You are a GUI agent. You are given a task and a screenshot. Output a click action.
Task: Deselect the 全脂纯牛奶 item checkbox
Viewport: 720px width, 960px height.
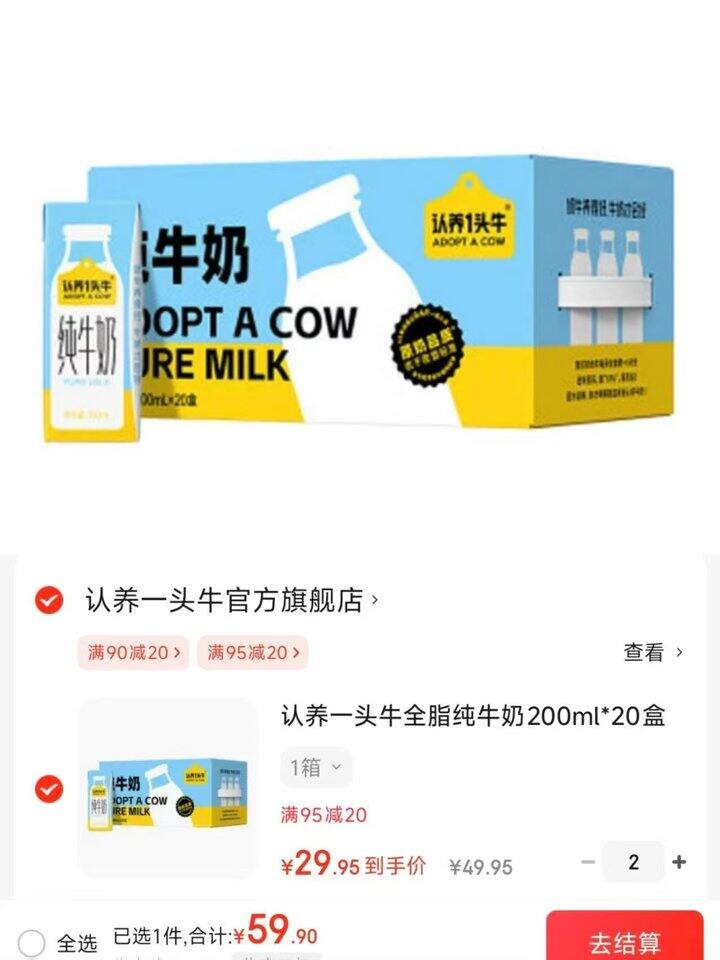click(x=48, y=789)
